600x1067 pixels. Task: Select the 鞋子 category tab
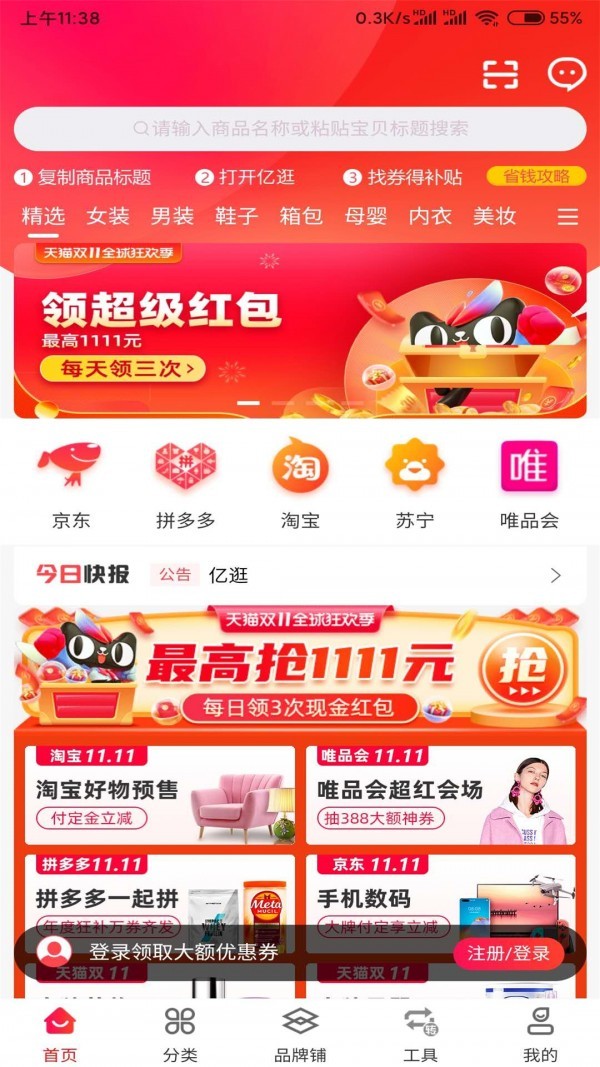[x=237, y=216]
